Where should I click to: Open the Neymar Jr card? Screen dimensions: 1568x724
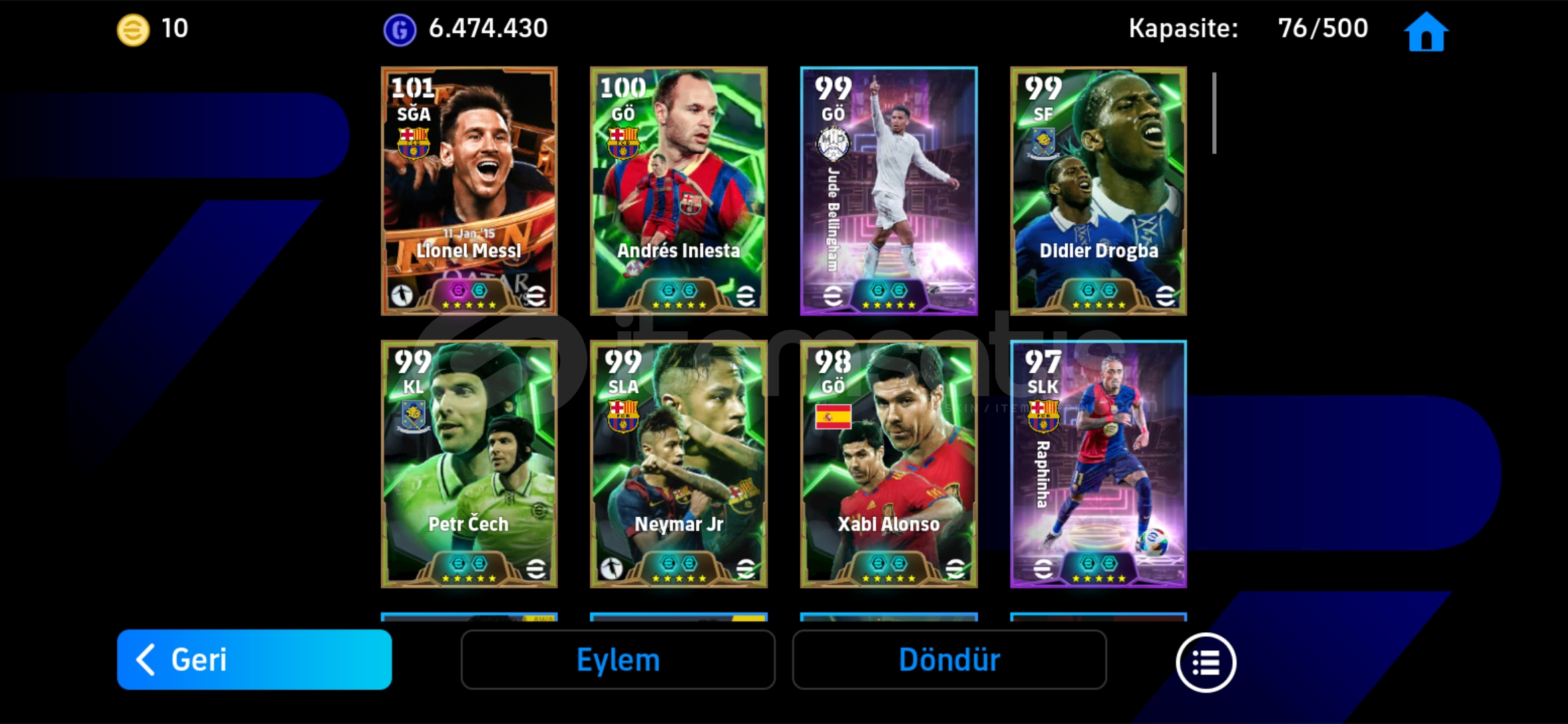(678, 464)
